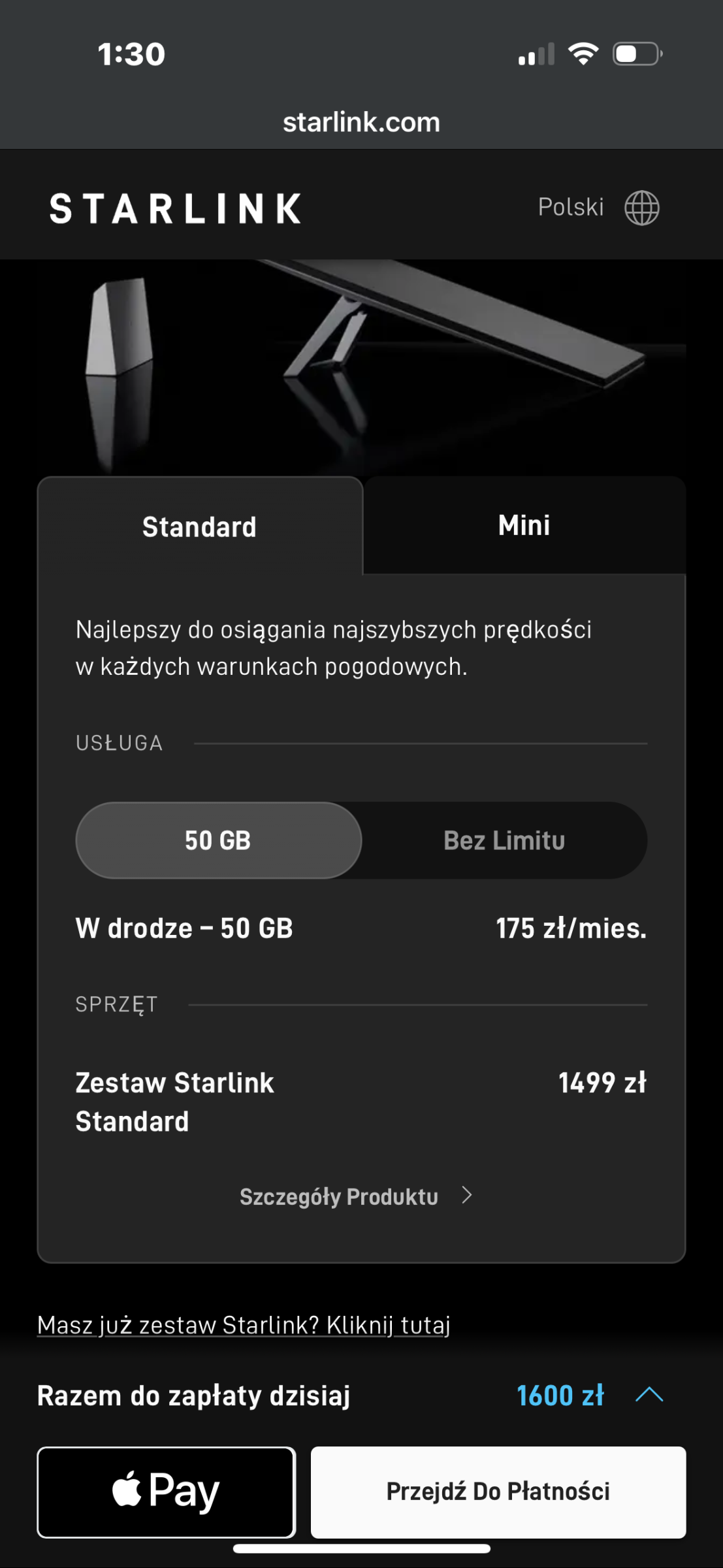The width and height of the screenshot is (723, 1568).
Task: Expand the total due today summary
Action: (649, 1396)
